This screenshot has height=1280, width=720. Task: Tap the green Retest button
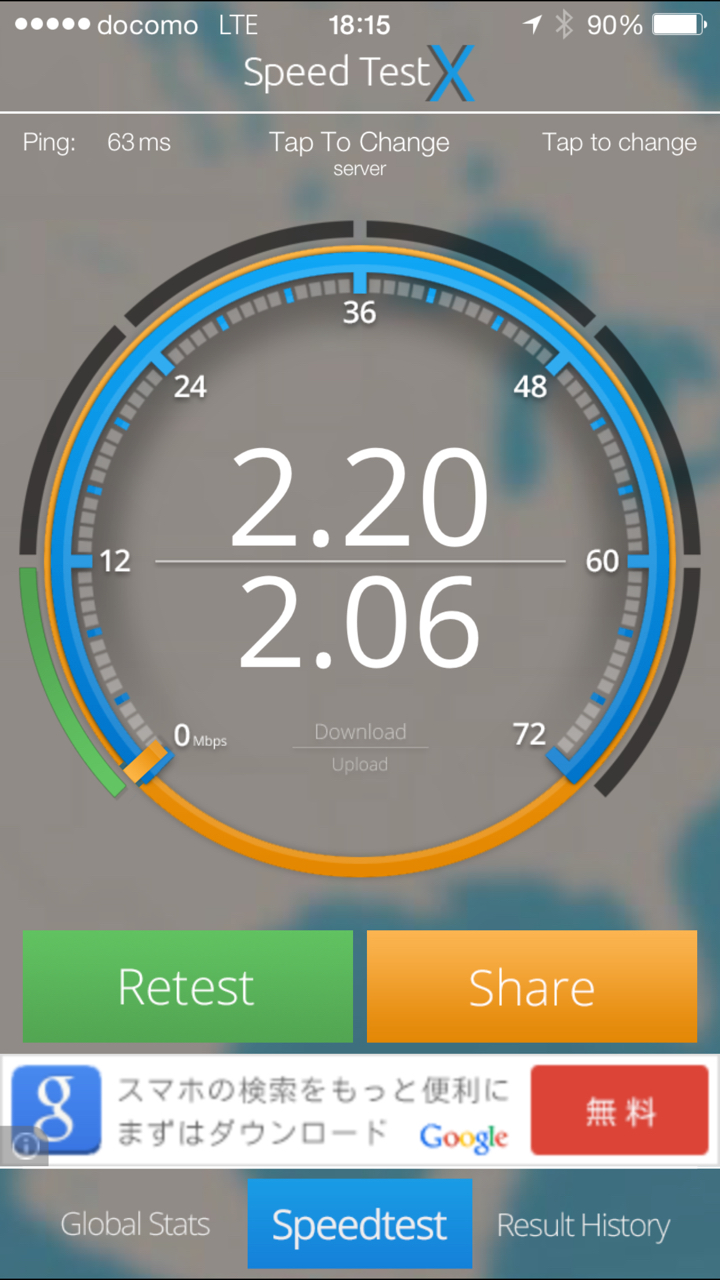(x=188, y=987)
